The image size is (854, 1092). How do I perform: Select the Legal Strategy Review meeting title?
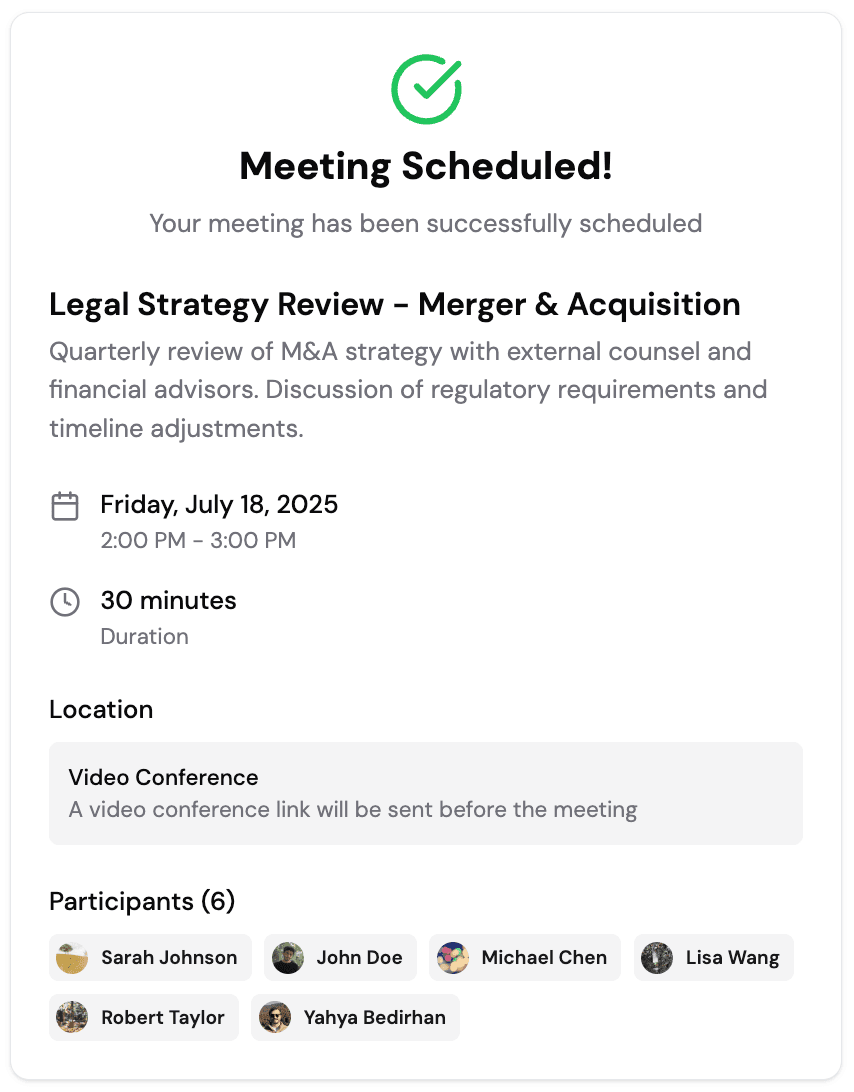point(394,304)
